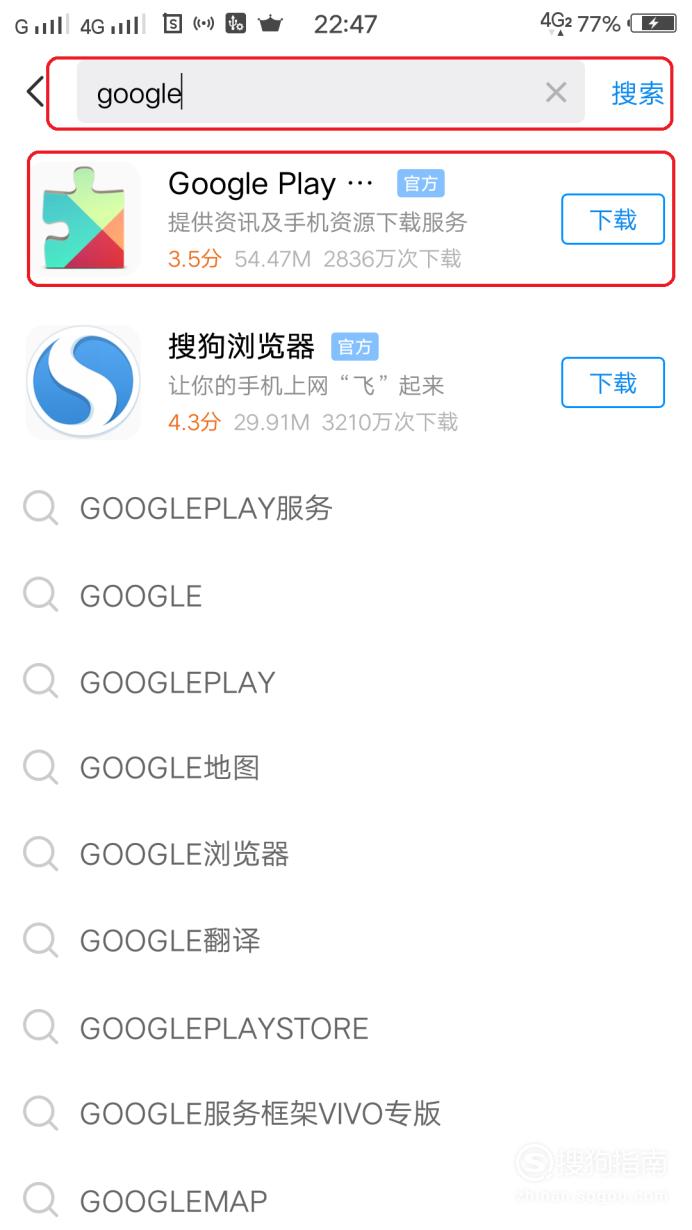This screenshot has height=1230, width=692.
Task: Clear the search text with X
Action: [556, 93]
